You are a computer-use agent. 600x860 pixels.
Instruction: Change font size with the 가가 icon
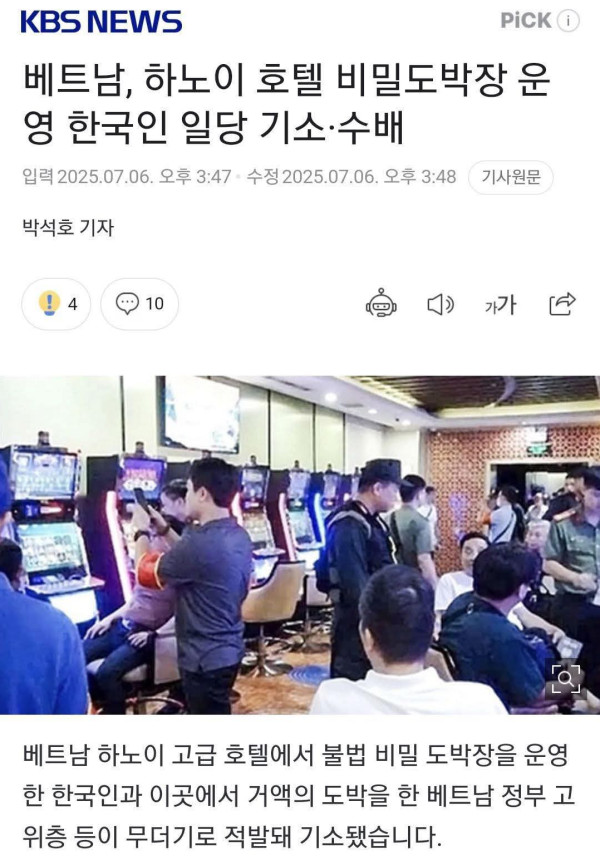point(500,305)
